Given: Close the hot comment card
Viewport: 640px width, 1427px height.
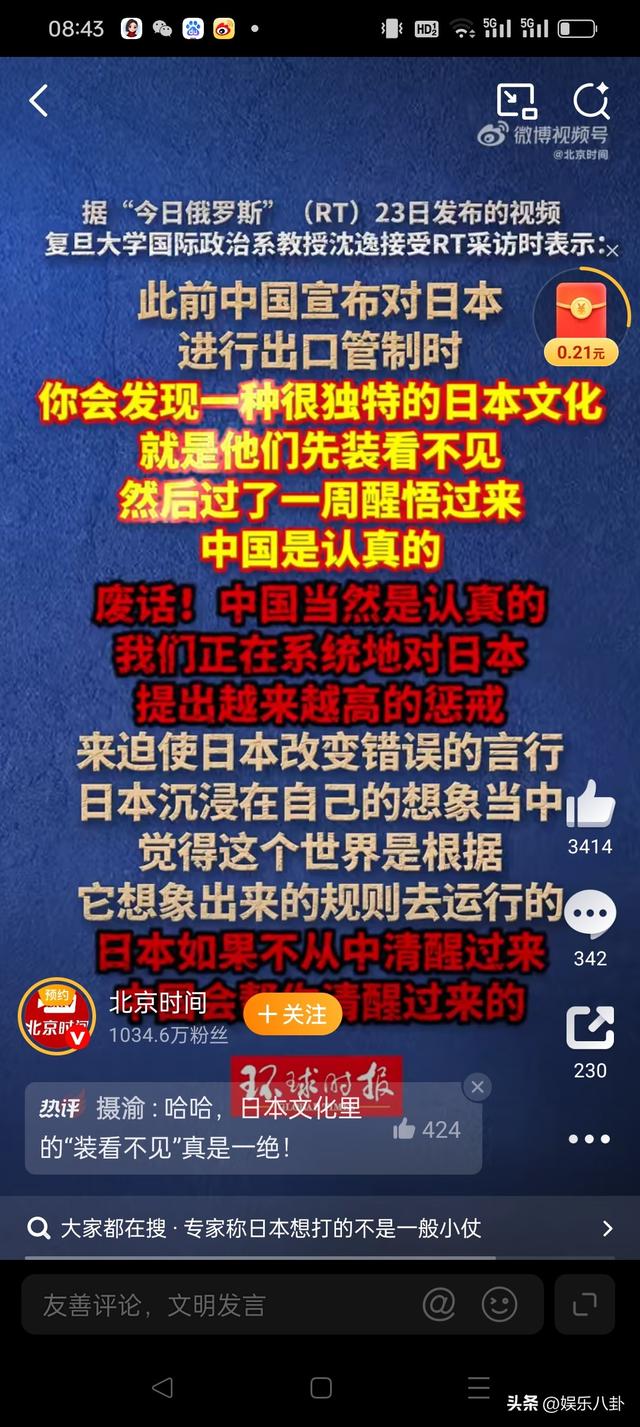Looking at the screenshot, I should pyautogui.click(x=477, y=1087).
